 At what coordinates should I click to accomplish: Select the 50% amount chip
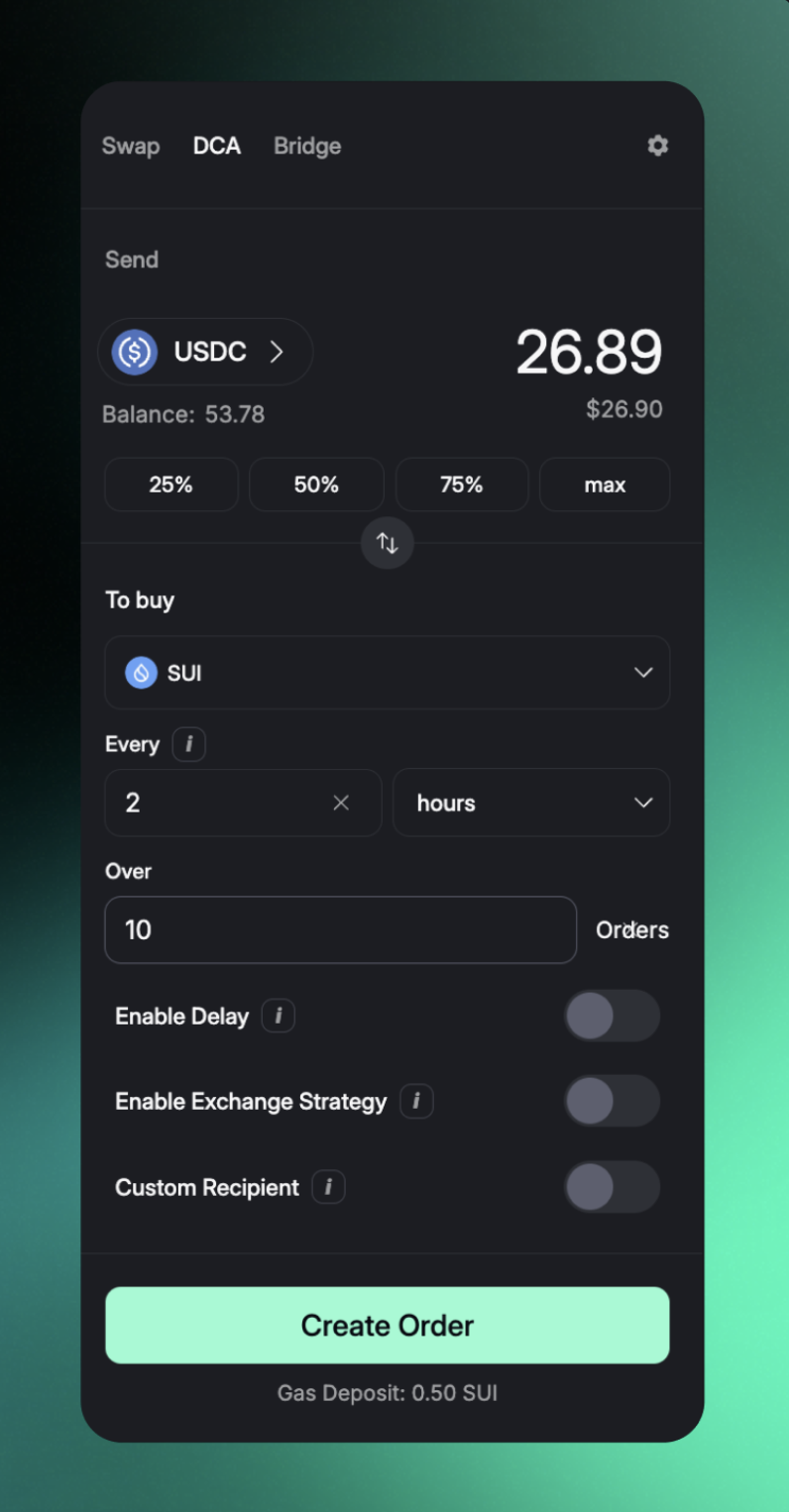(316, 485)
